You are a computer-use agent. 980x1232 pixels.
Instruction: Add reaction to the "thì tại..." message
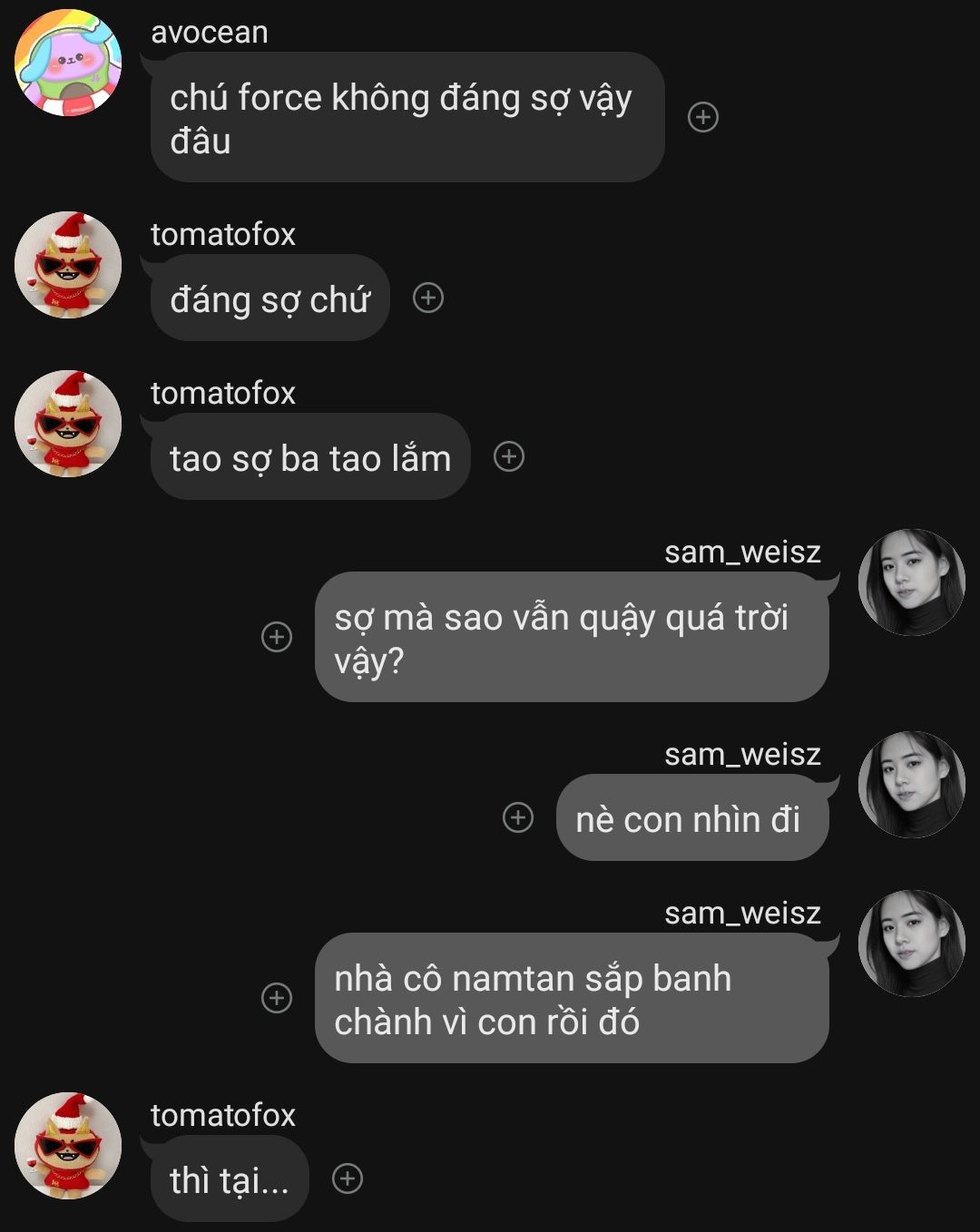pos(348,1178)
